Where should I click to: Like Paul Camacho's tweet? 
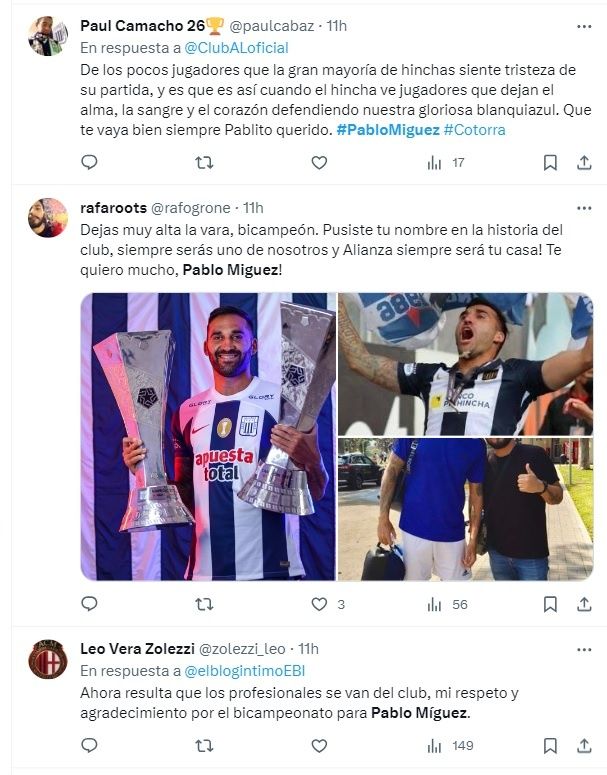pyautogui.click(x=319, y=162)
